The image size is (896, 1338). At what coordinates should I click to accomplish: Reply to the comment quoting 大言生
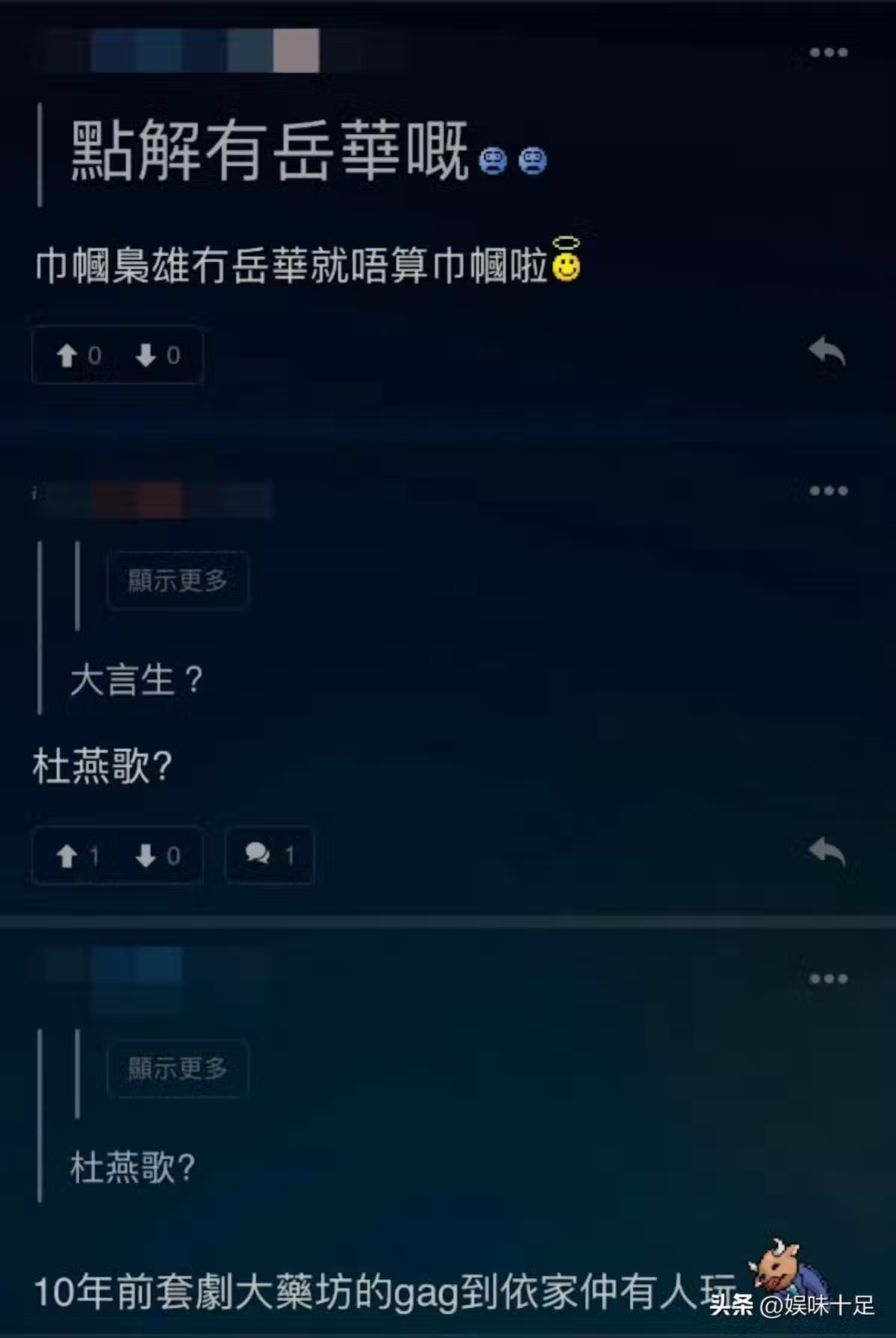click(x=827, y=852)
